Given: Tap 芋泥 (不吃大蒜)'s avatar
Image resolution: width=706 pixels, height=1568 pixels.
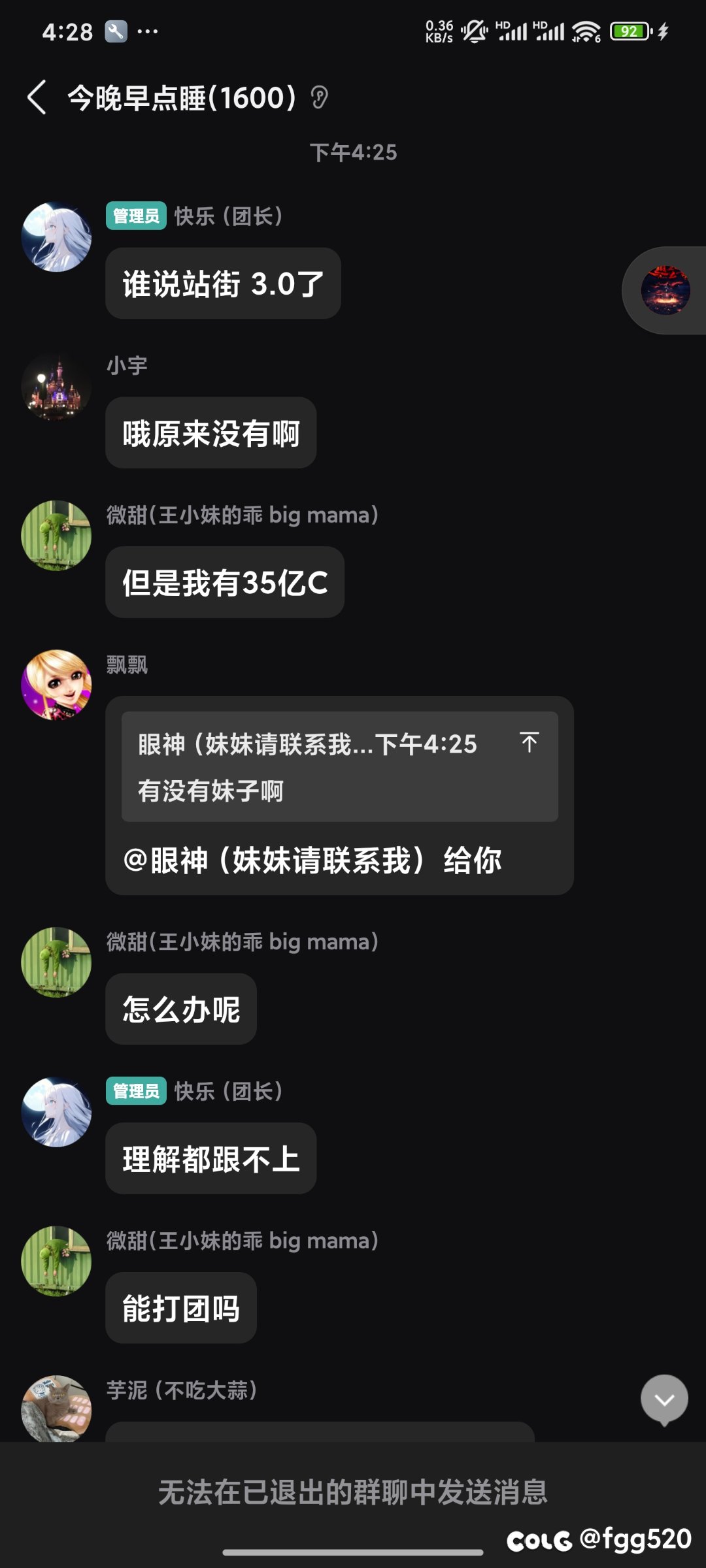Looking at the screenshot, I should [x=56, y=1409].
